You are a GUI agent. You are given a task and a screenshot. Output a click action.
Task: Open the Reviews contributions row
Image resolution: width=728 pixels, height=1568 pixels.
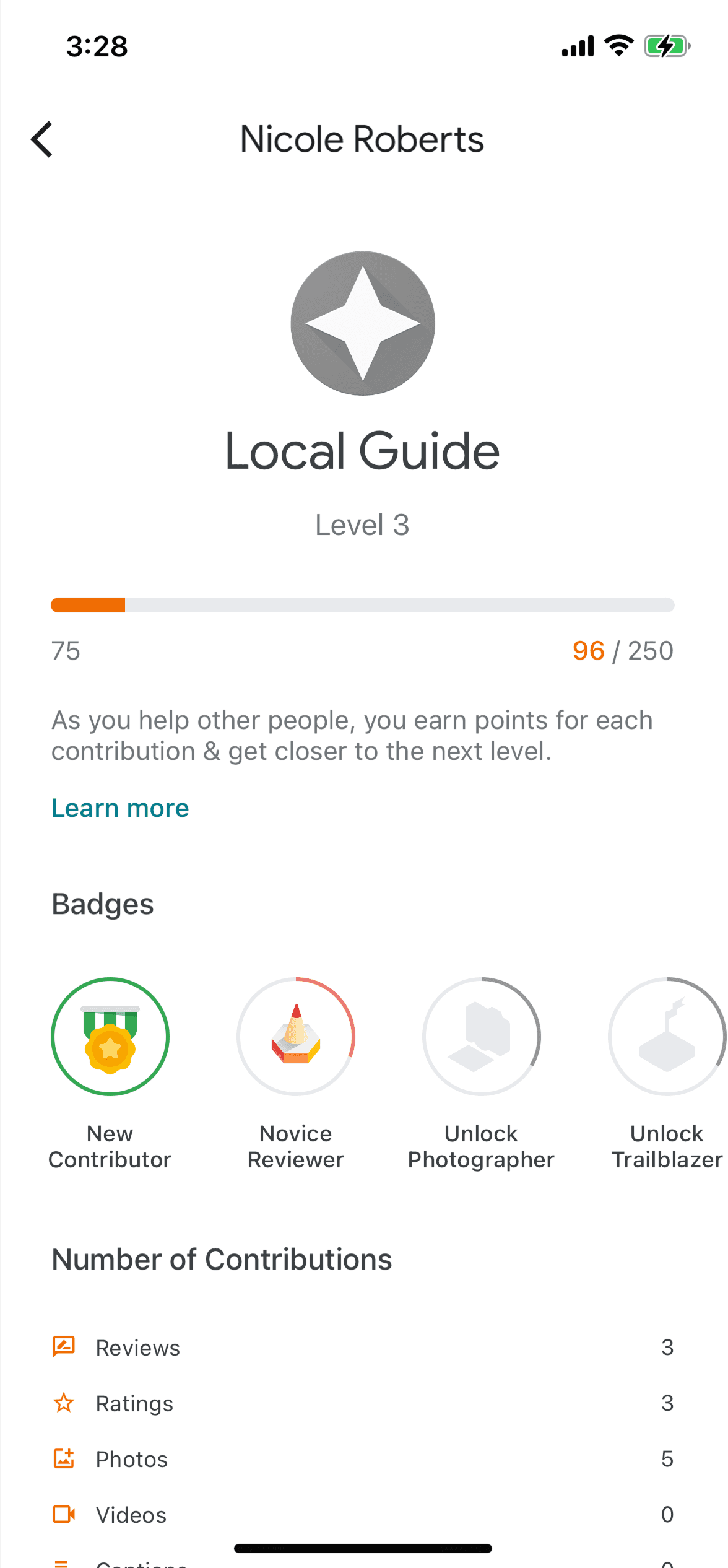pyautogui.click(x=363, y=1348)
